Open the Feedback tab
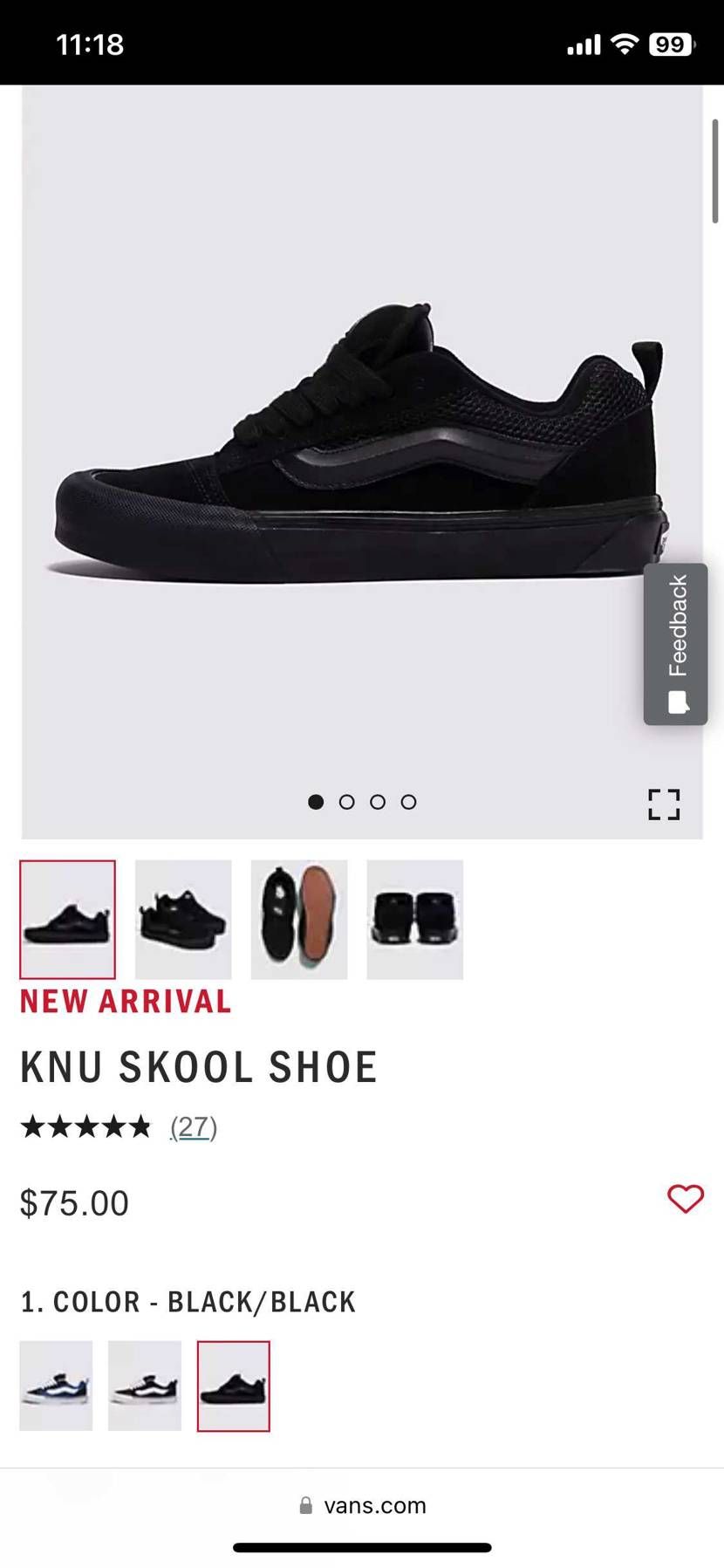Screen dimensions: 724x1568 coord(676,644)
